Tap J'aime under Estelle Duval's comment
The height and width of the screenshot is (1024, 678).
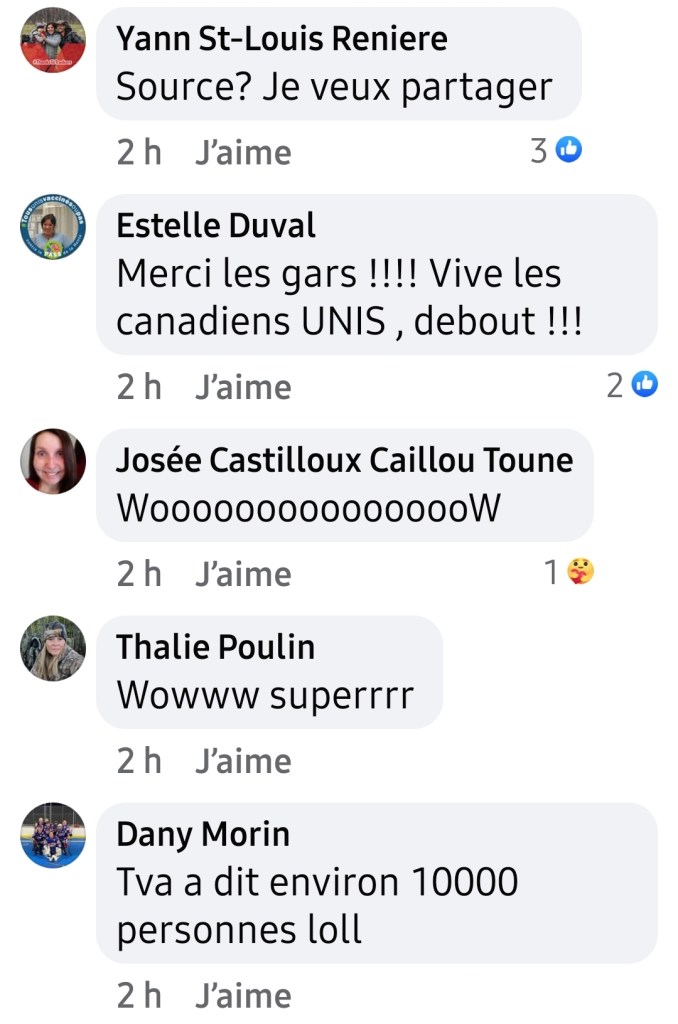click(x=243, y=387)
